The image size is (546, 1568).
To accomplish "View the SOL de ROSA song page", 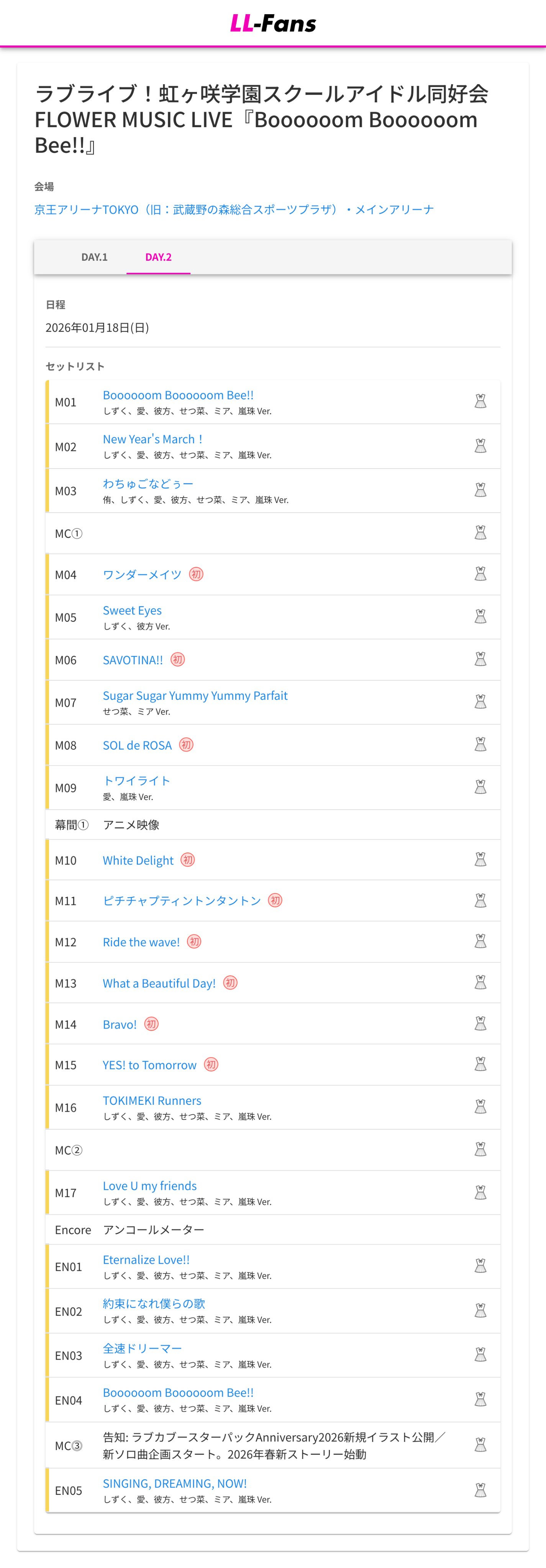I will [137, 745].
